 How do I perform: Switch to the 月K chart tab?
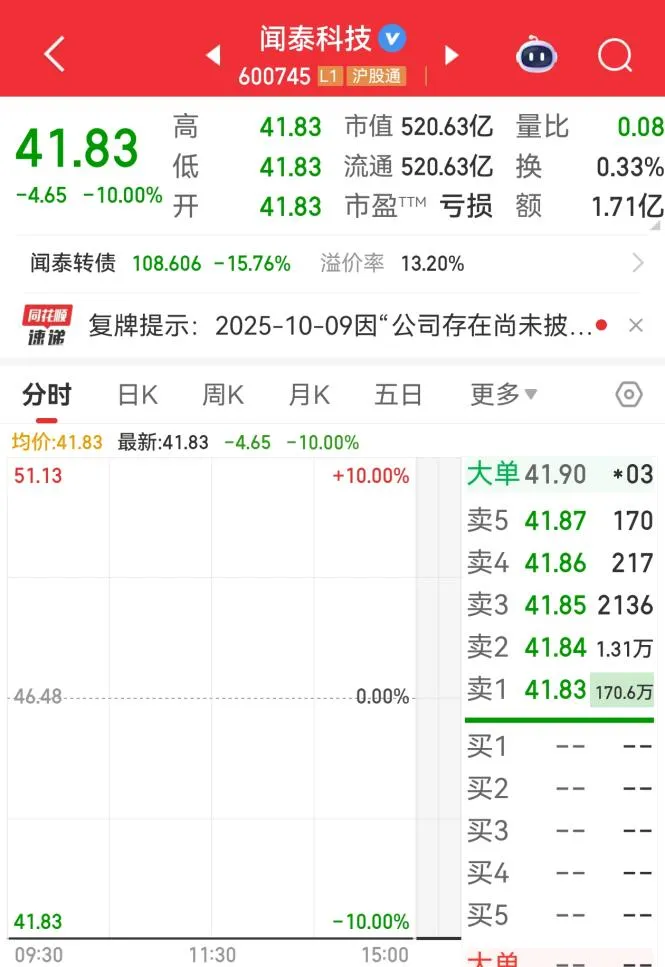pyautogui.click(x=309, y=395)
